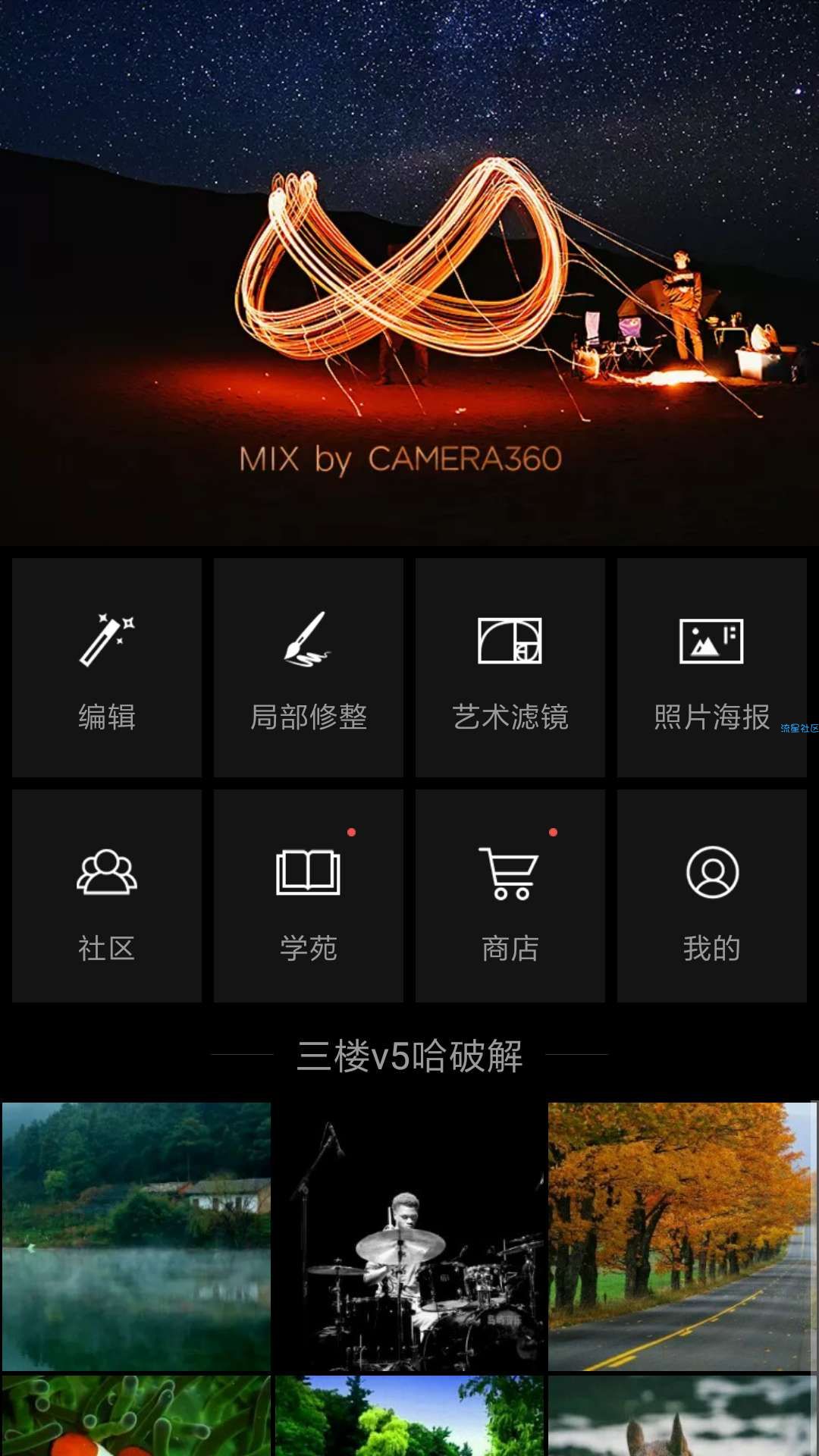Open the clownfish anemone photo
The height and width of the screenshot is (1456, 819).
[136, 1415]
